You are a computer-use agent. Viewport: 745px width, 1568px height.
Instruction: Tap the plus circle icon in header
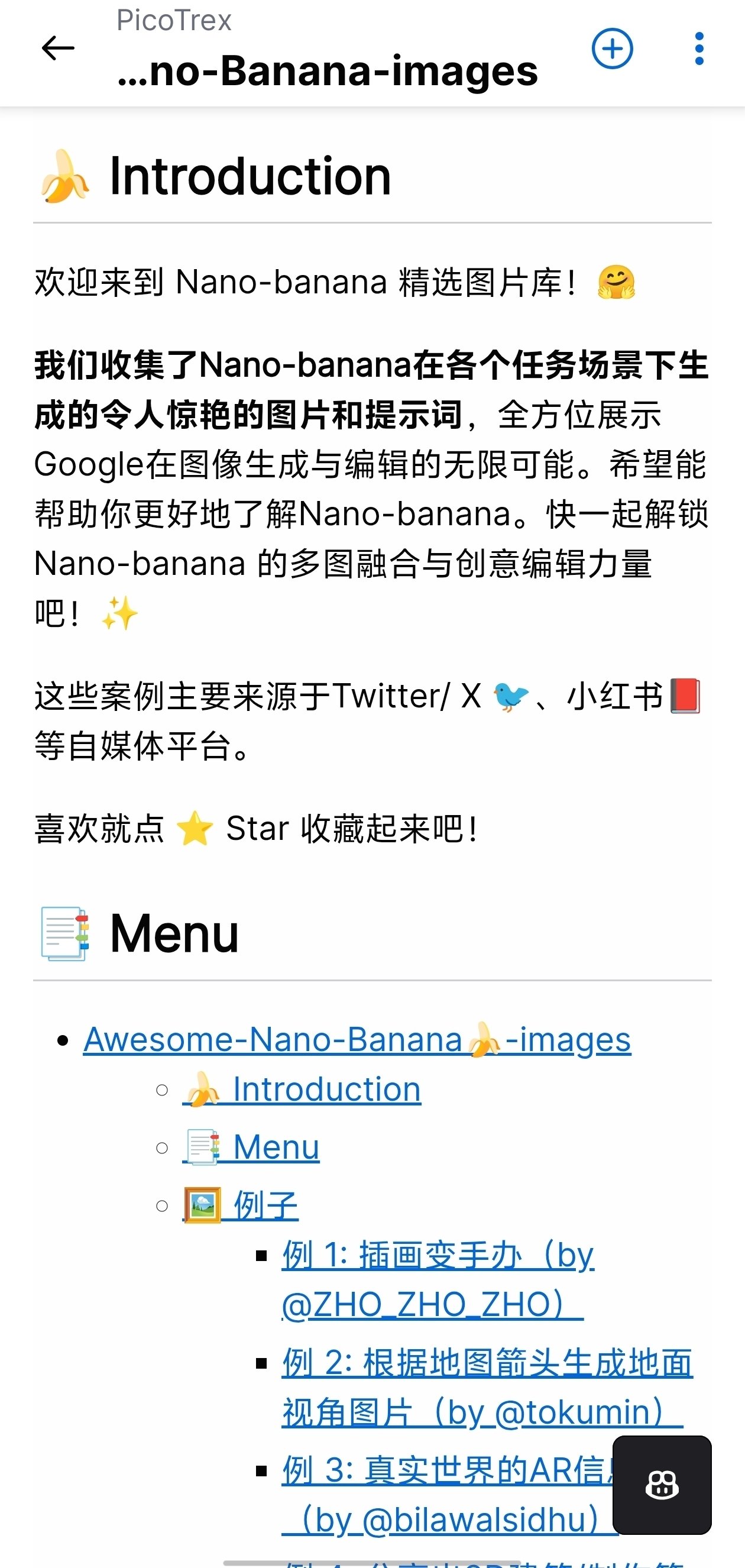[612, 49]
